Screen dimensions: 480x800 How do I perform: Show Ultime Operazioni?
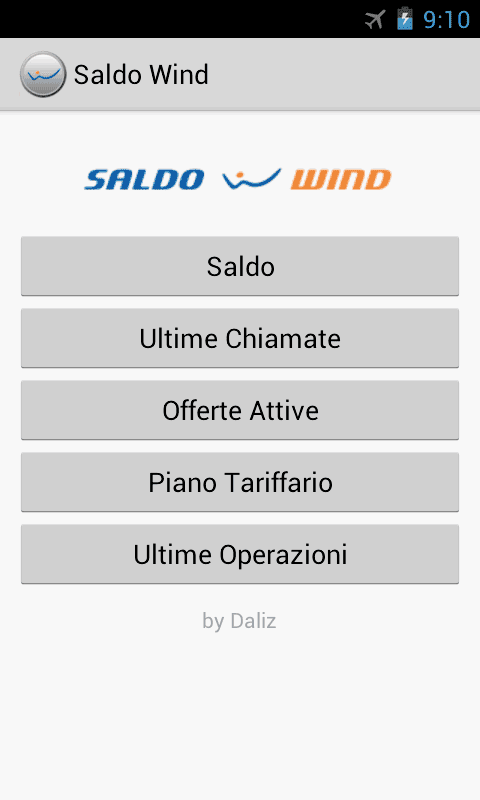pyautogui.click(x=240, y=554)
